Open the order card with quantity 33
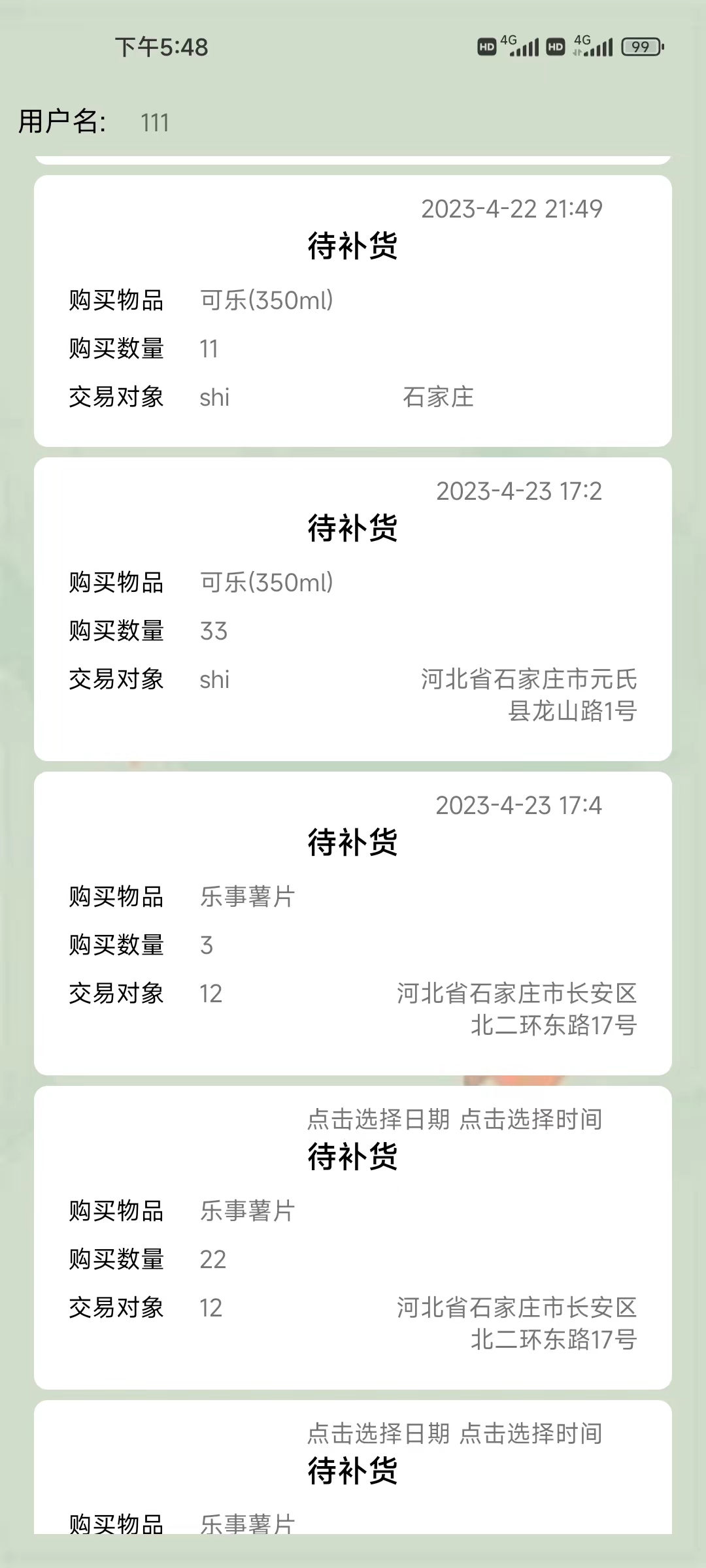Image resolution: width=706 pixels, height=1568 pixels. coord(353,609)
